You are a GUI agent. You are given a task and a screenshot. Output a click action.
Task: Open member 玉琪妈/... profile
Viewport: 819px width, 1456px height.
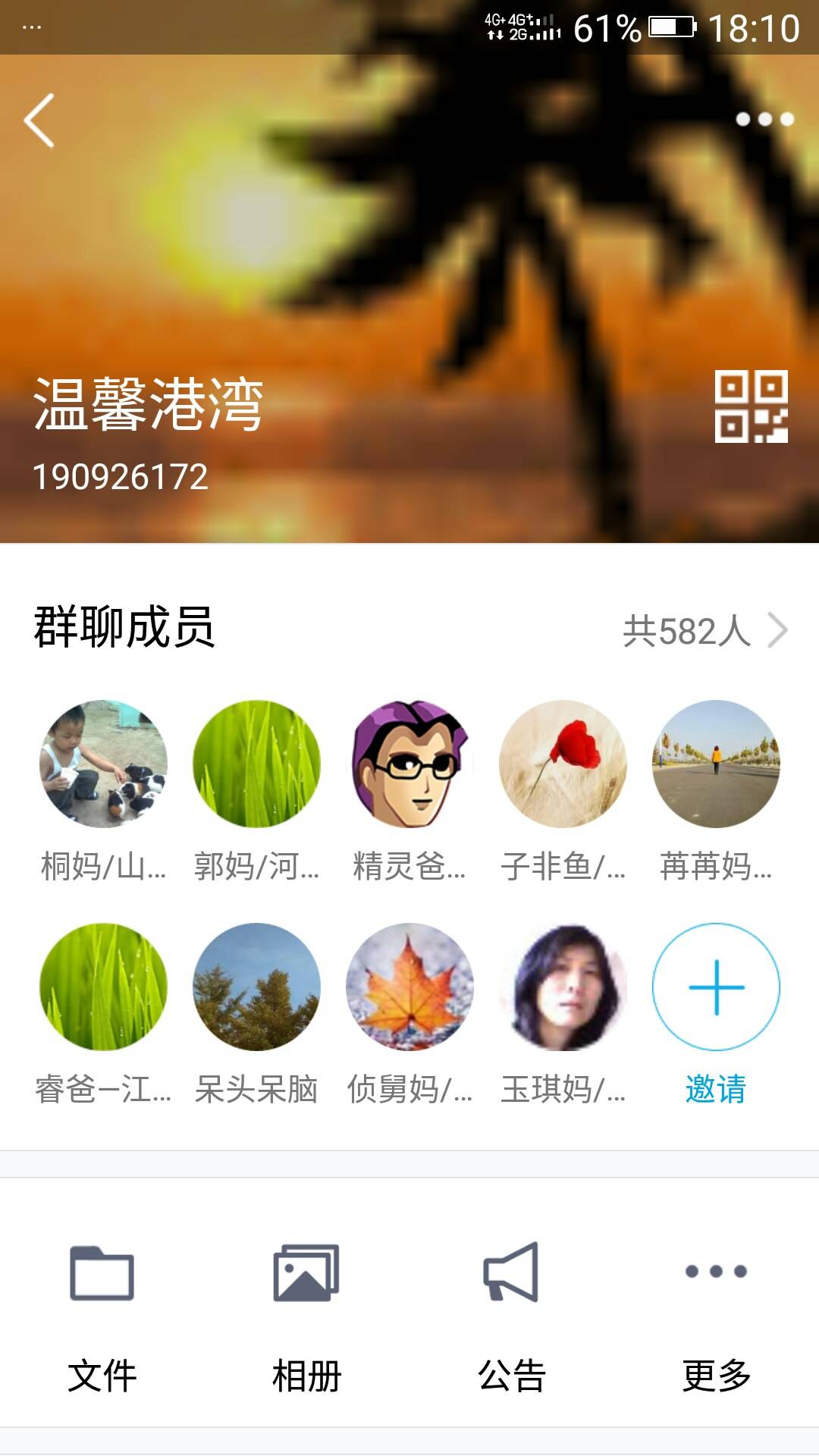[x=563, y=987]
